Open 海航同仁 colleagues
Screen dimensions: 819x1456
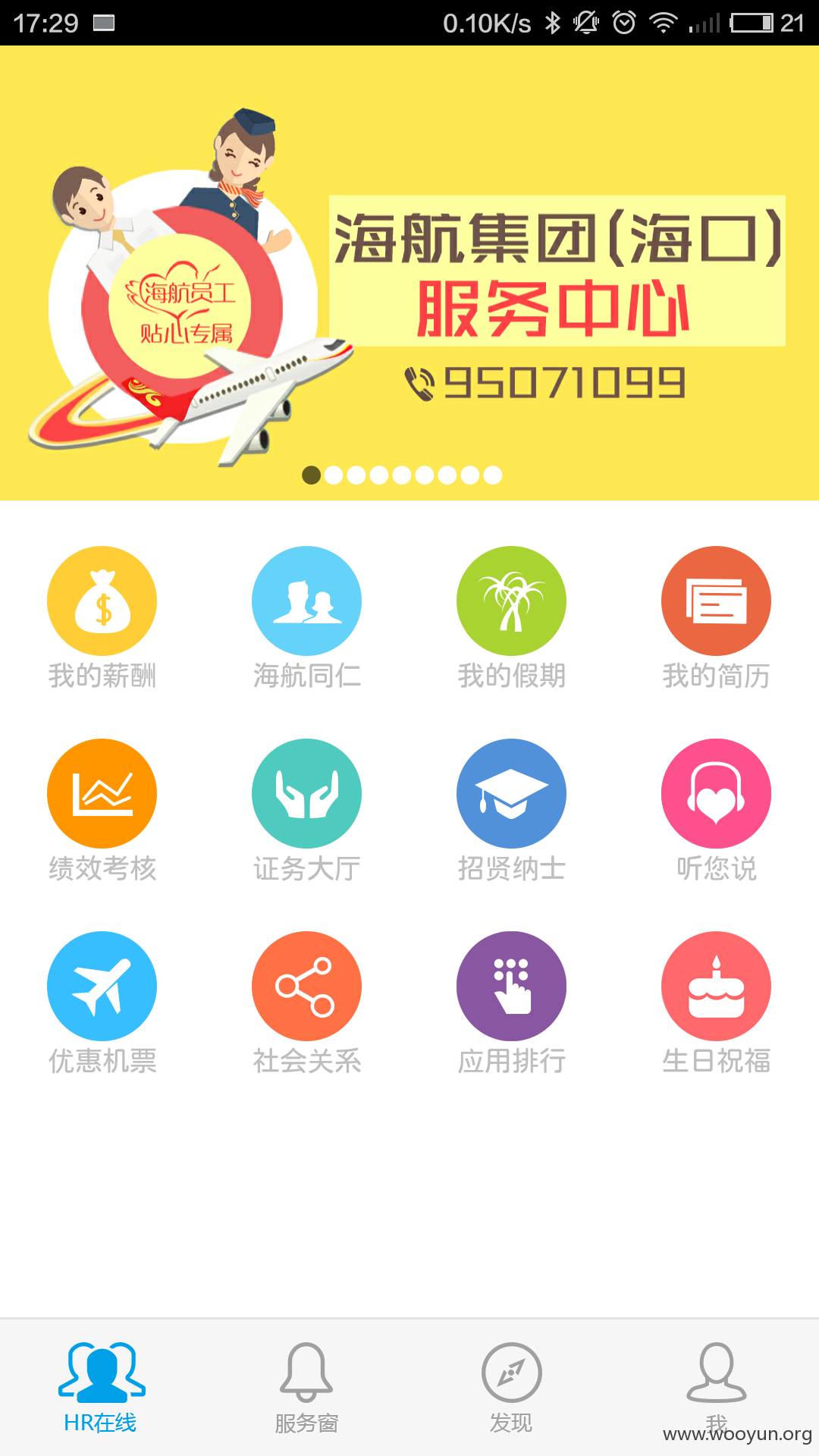(x=307, y=601)
